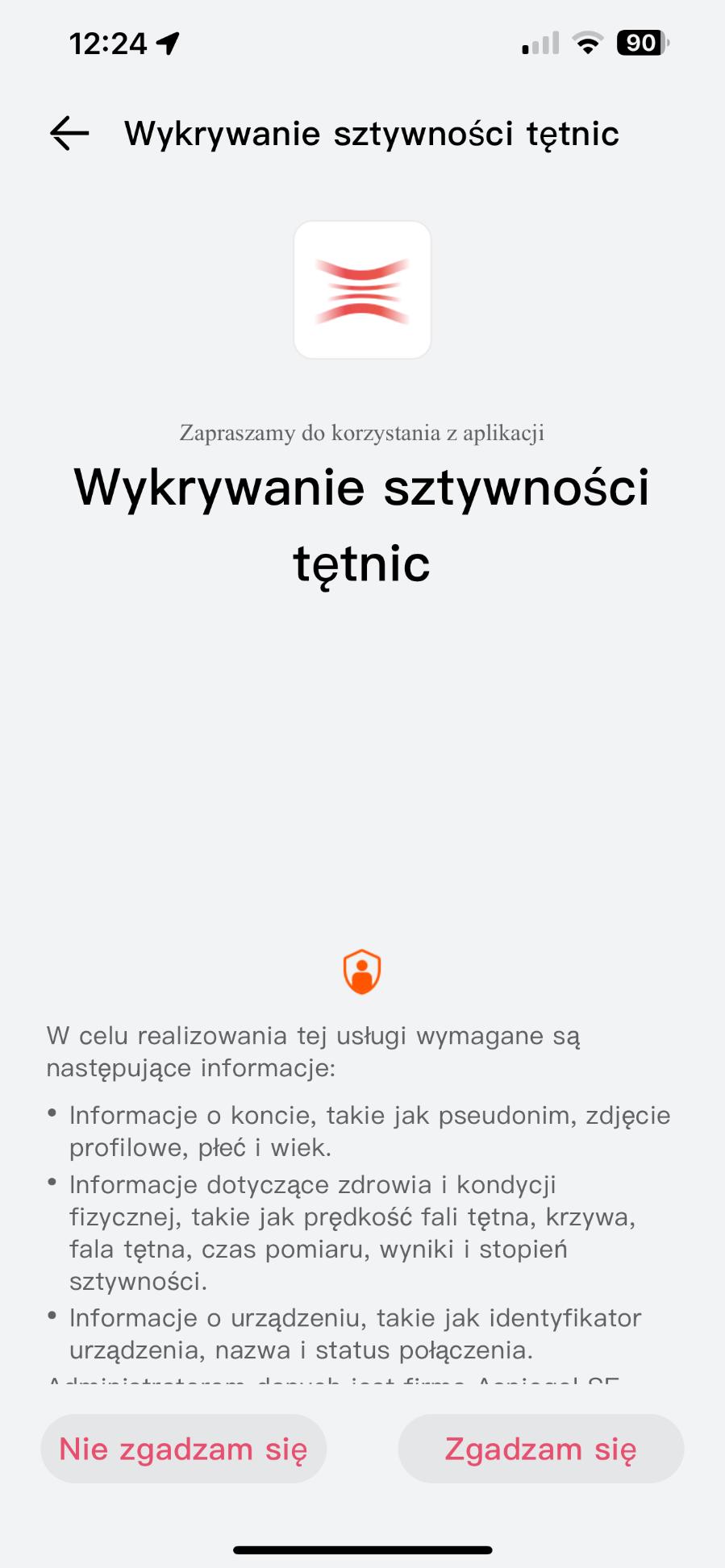Agree by tapping 'Zgadzam się'
Image resolution: width=725 pixels, height=1568 pixels.
pos(540,1449)
